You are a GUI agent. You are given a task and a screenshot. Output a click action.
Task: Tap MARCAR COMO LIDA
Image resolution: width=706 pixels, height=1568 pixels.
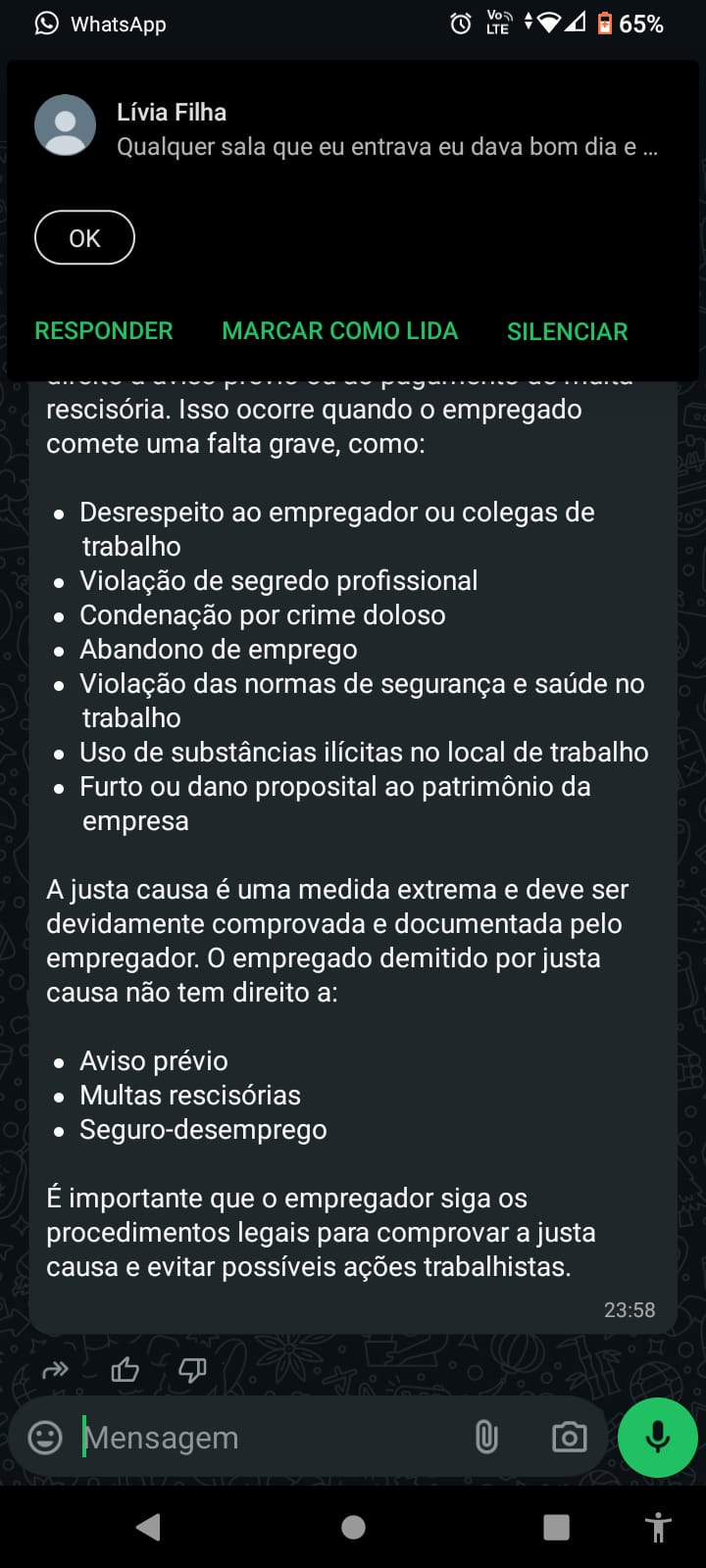(x=339, y=331)
